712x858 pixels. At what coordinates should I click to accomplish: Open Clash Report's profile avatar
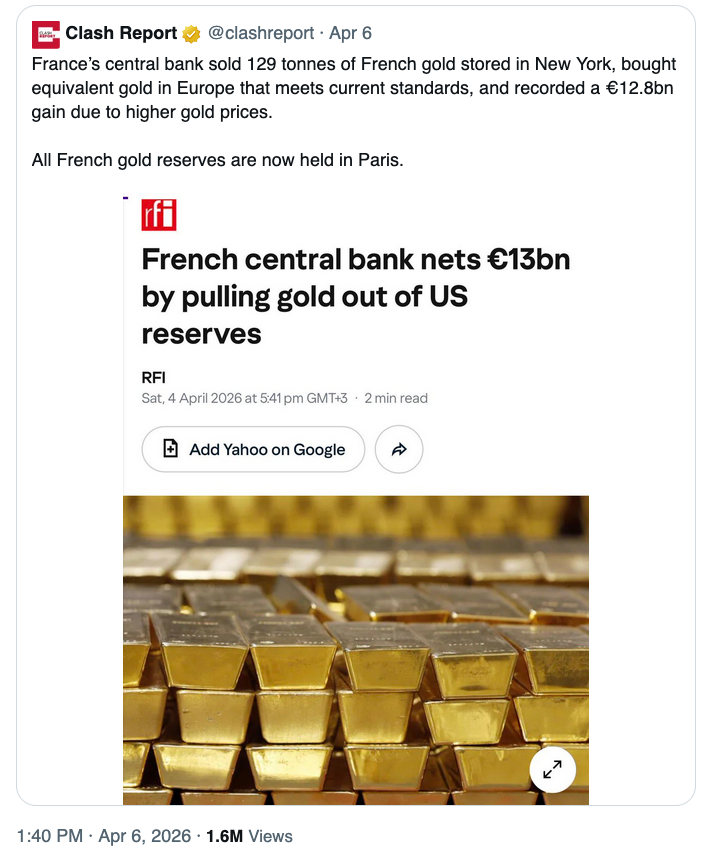(x=46, y=36)
